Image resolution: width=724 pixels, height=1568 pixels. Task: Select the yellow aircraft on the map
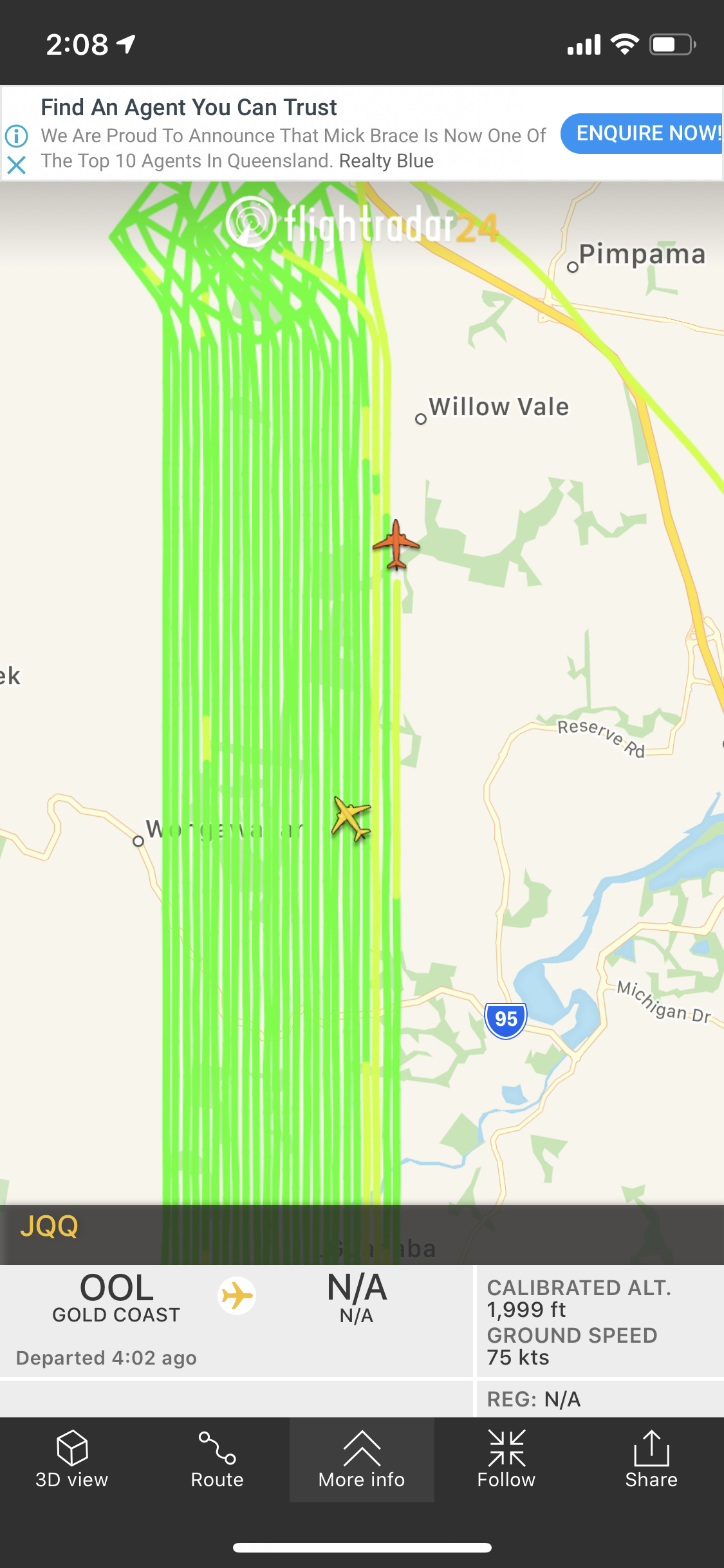351,817
